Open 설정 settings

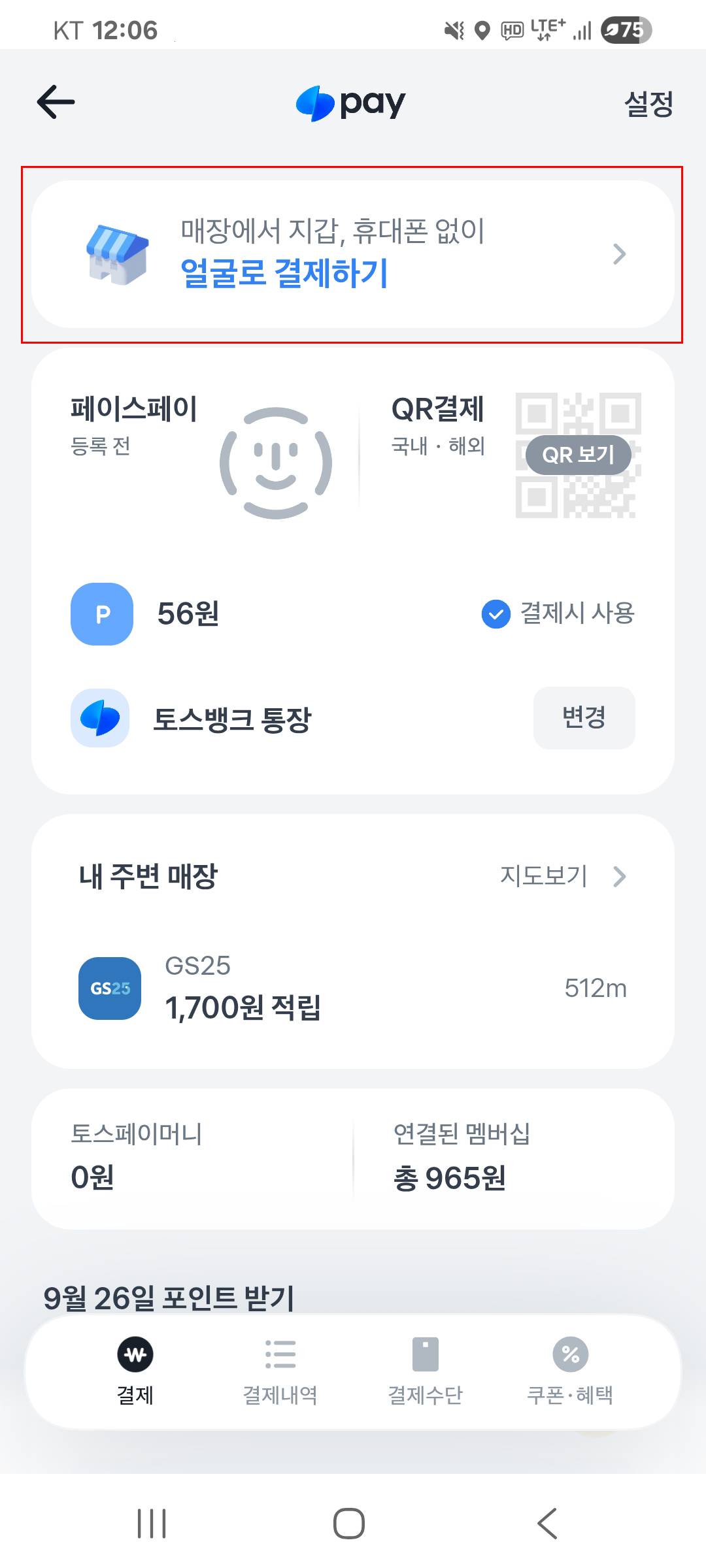pyautogui.click(x=648, y=104)
